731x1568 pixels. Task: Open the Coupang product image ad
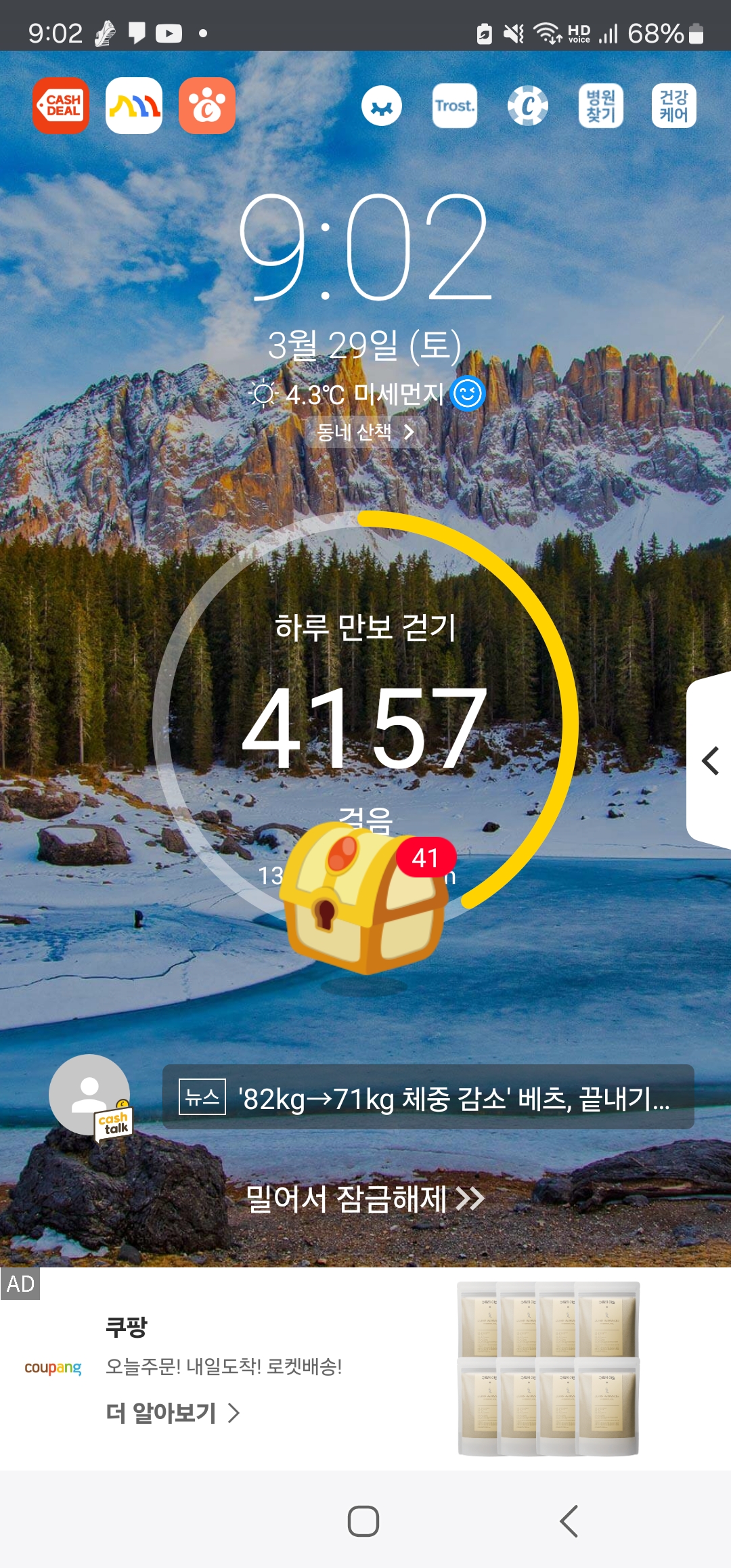click(x=548, y=1368)
